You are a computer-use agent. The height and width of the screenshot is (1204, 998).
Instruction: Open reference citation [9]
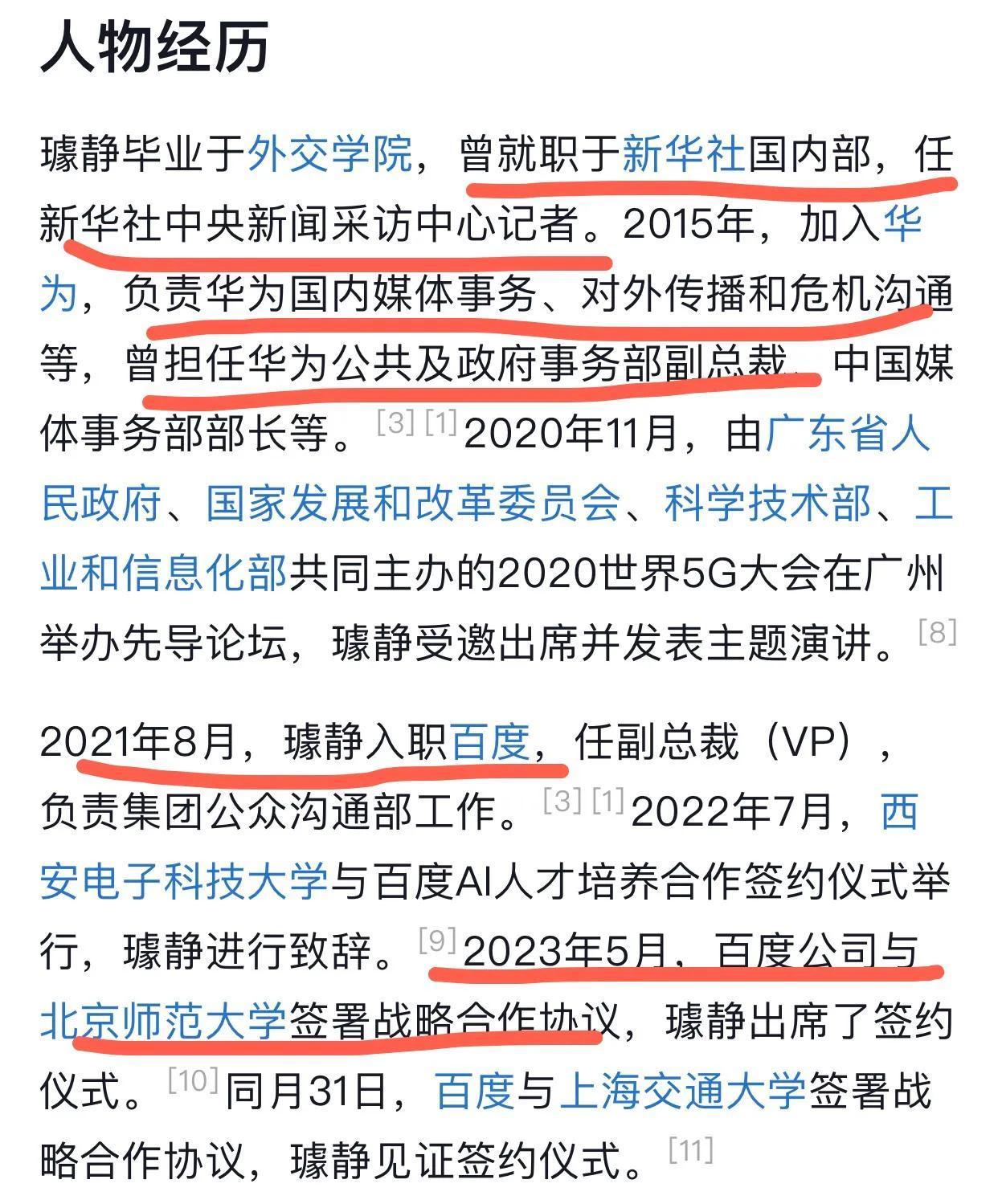click(437, 940)
